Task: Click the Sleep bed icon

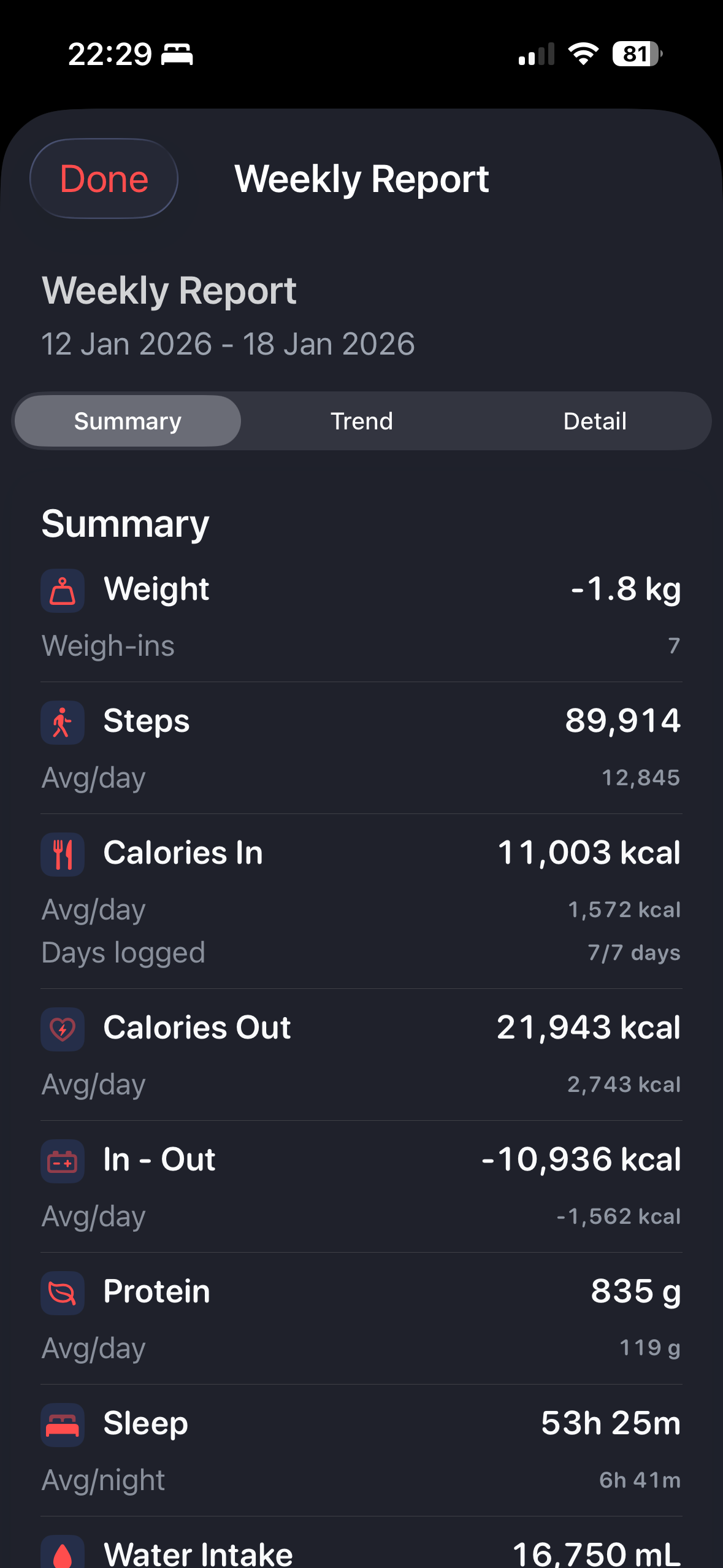Action: 62,1423
